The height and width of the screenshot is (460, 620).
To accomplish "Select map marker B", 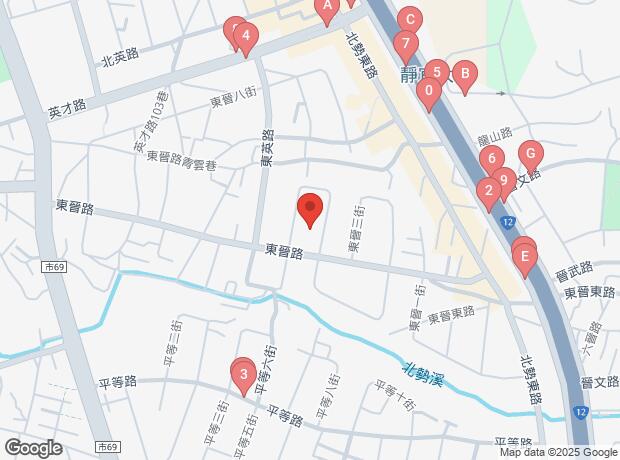I will click(464, 74).
